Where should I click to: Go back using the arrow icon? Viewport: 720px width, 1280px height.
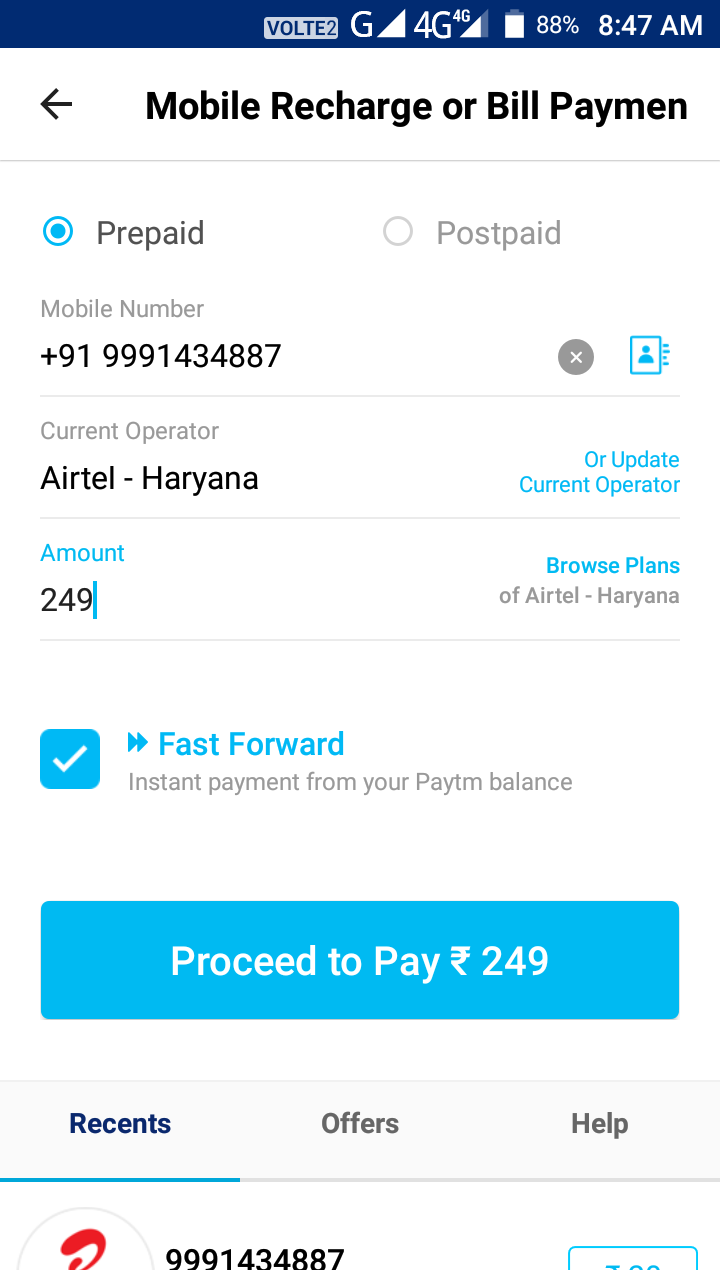56,105
